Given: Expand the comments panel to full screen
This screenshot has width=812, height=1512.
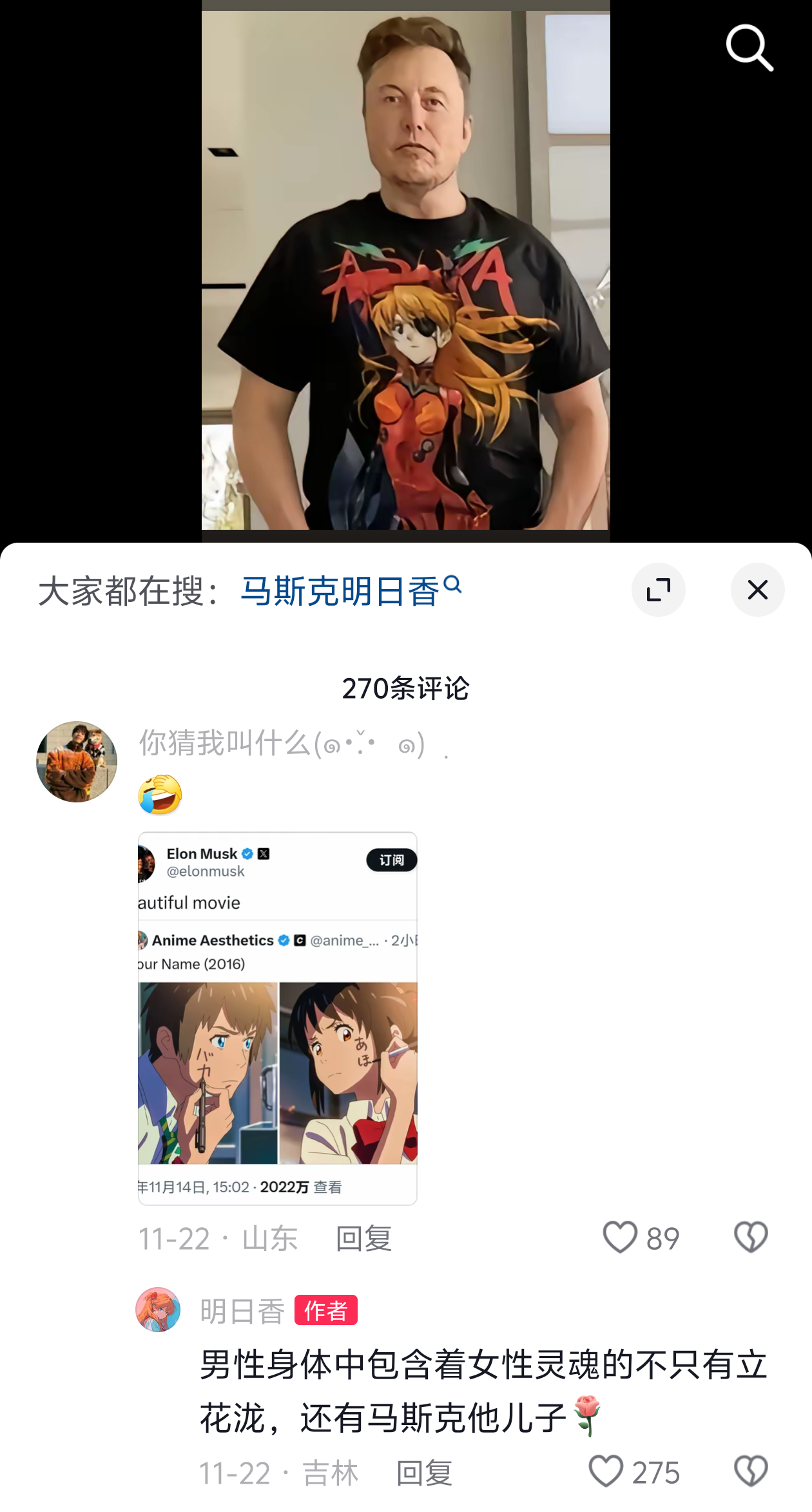Looking at the screenshot, I should [x=658, y=590].
